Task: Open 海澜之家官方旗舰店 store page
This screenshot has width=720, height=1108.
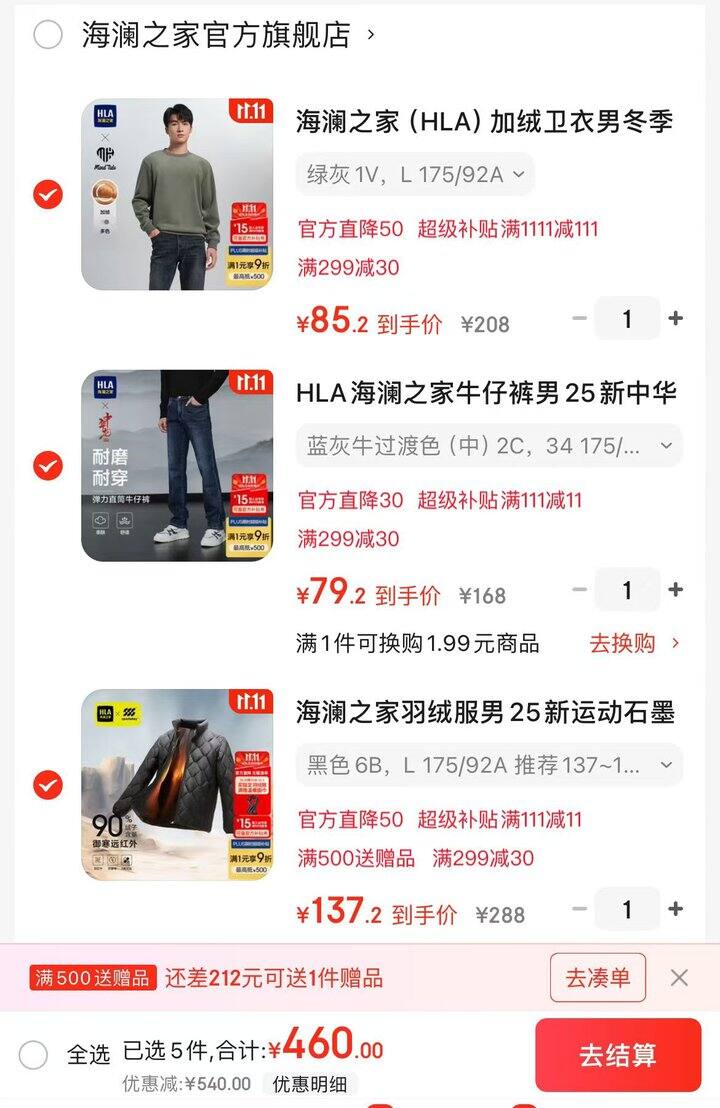Action: pos(228,35)
